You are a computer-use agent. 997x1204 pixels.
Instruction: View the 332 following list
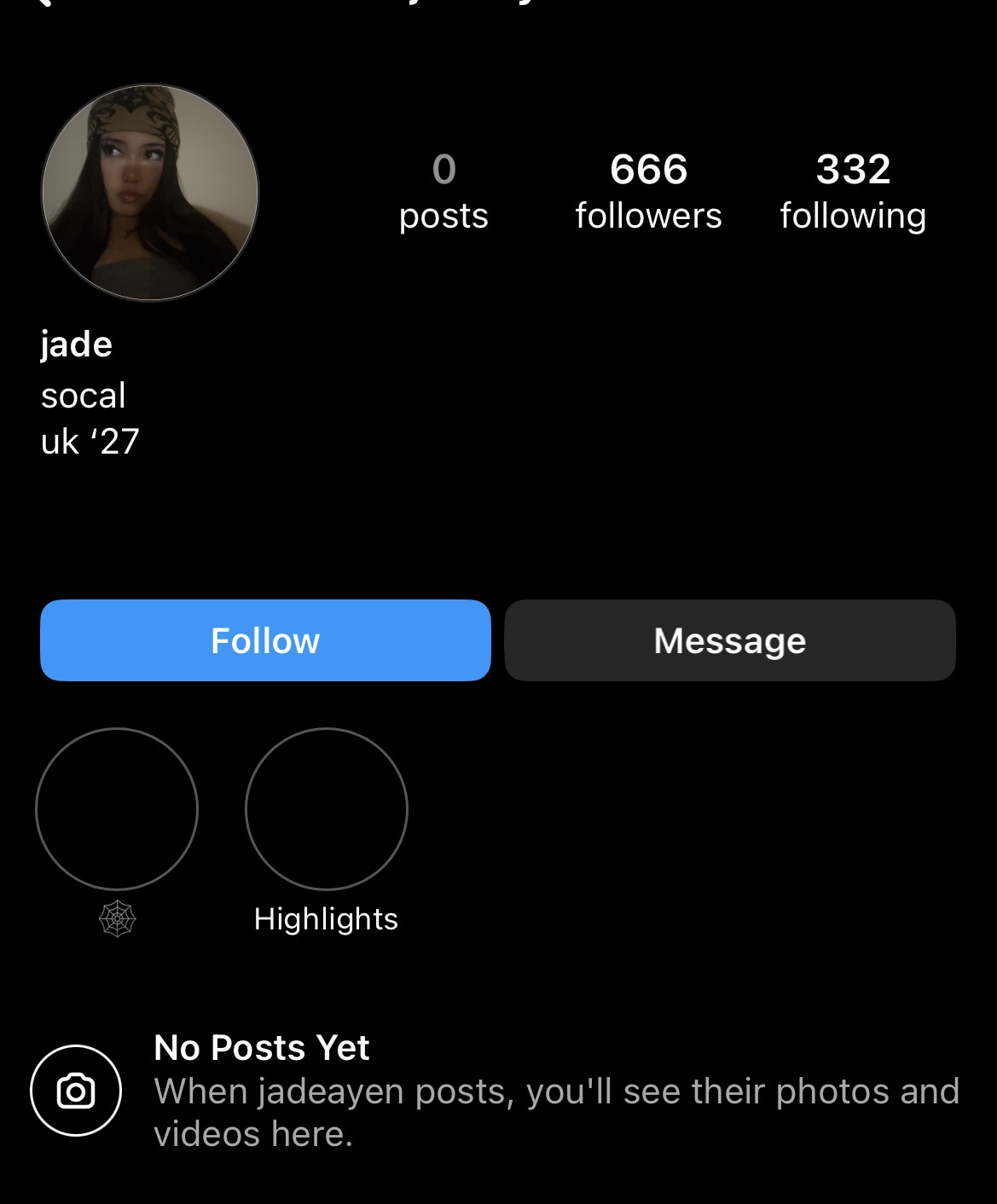853,192
